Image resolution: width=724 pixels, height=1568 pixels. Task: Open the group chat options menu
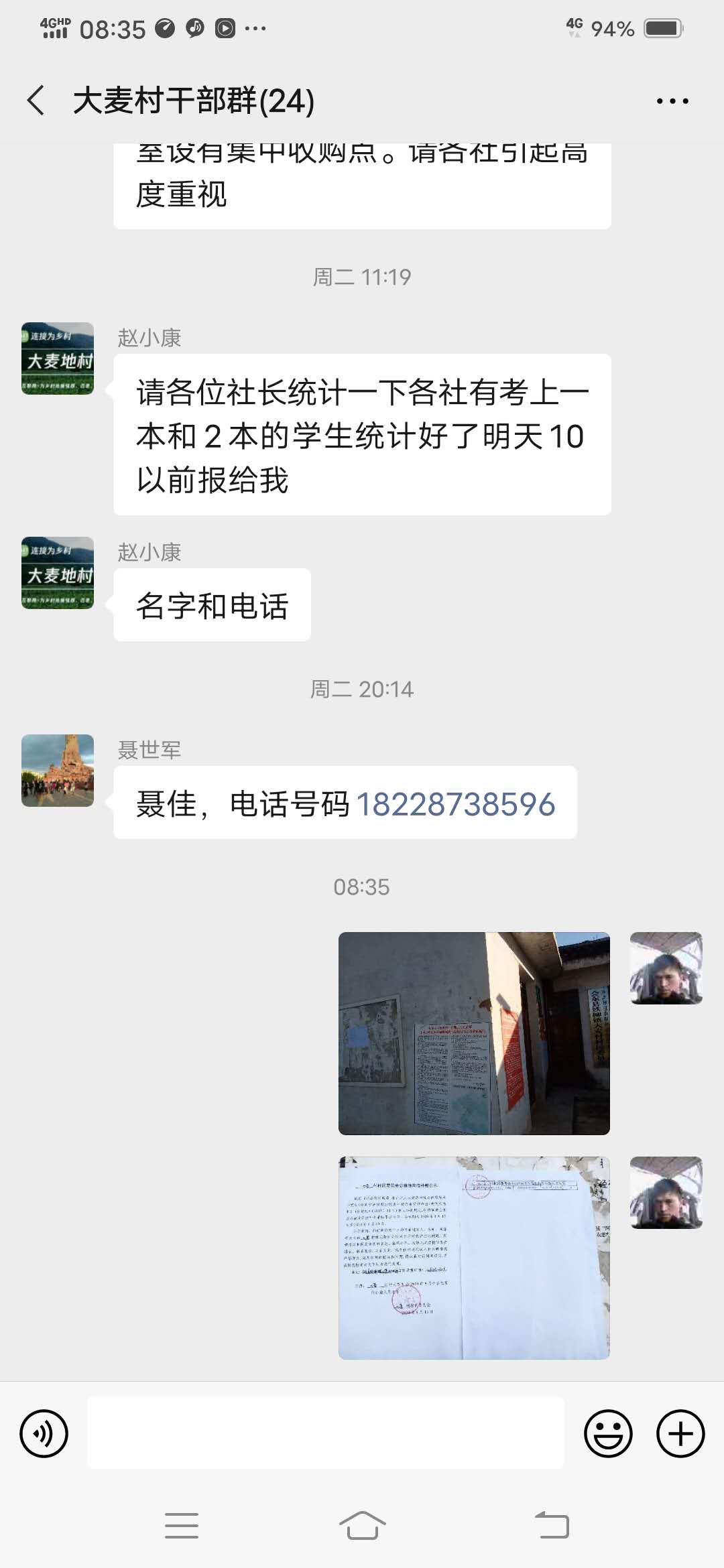pos(672,101)
